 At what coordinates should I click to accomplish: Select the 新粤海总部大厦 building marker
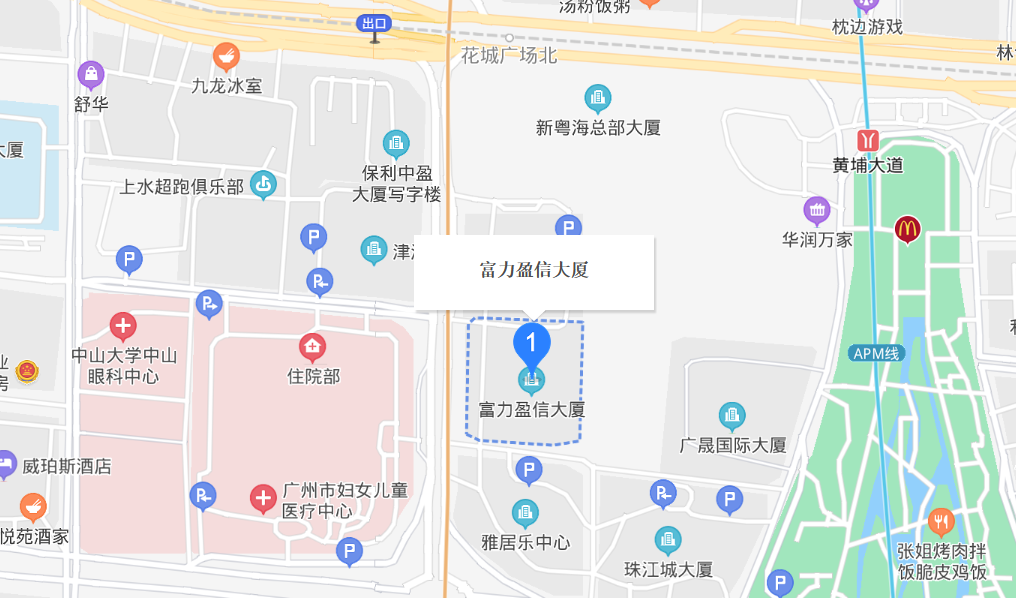click(x=598, y=99)
